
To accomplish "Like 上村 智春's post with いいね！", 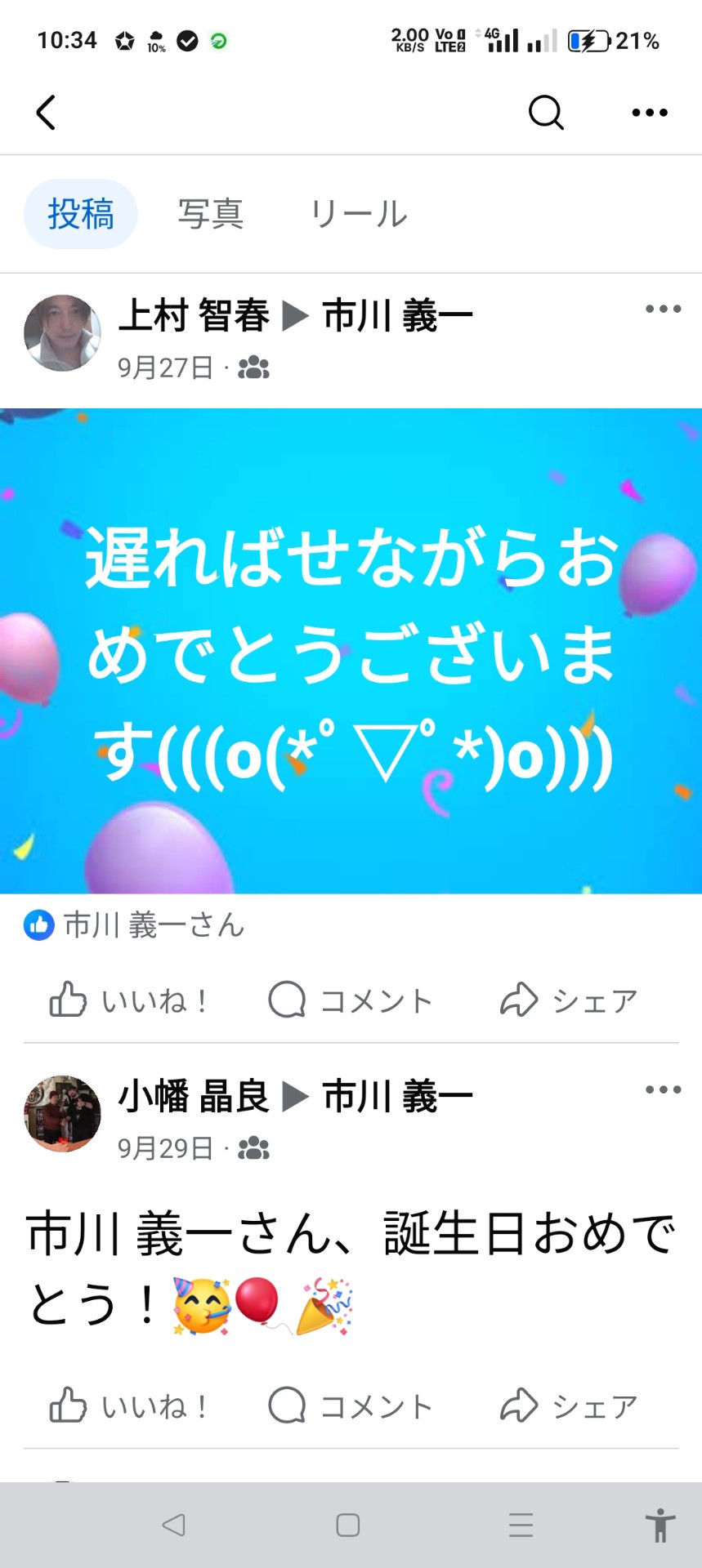I will 128,1000.
